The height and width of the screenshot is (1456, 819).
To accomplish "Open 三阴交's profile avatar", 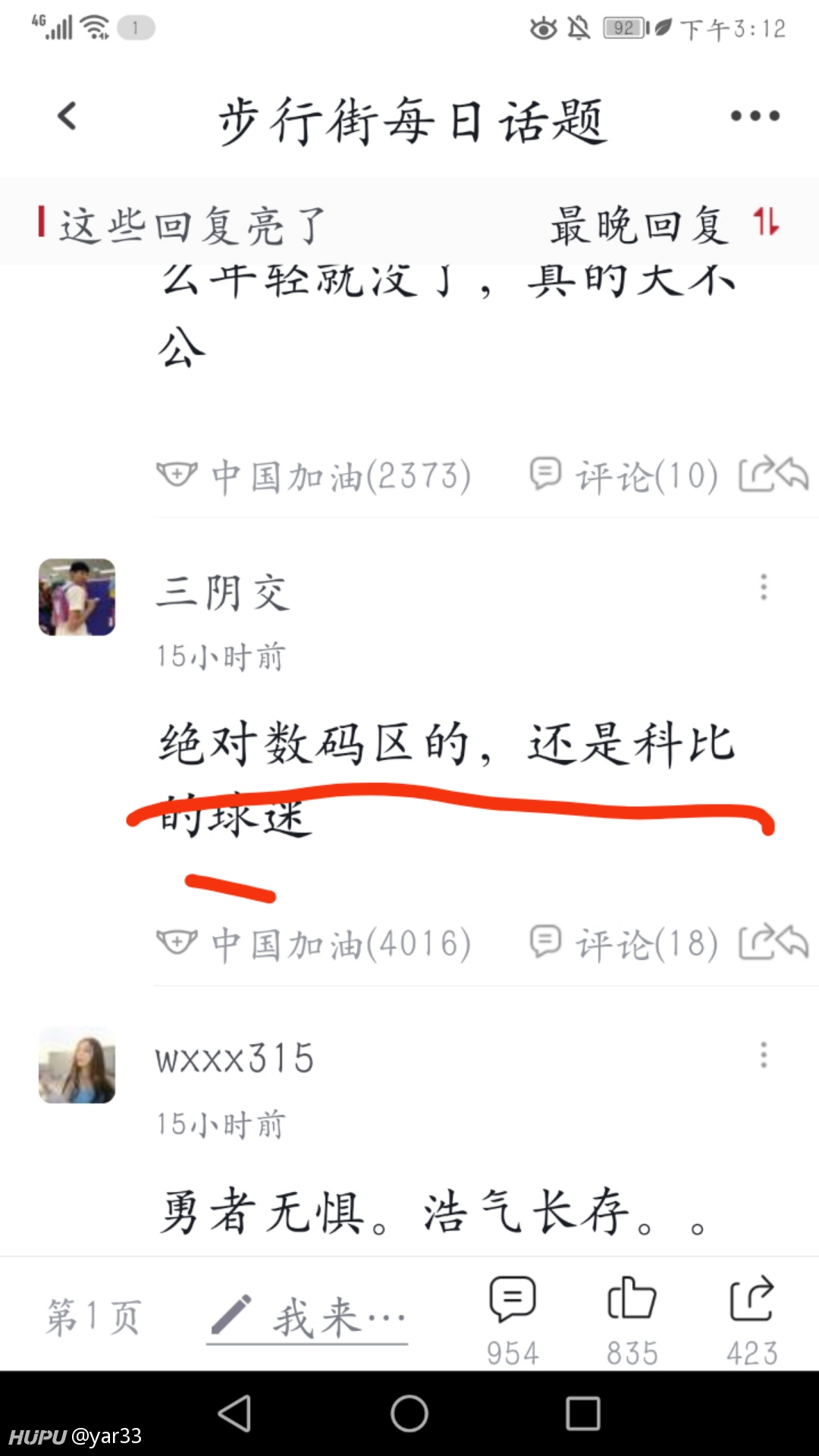I will 77,597.
